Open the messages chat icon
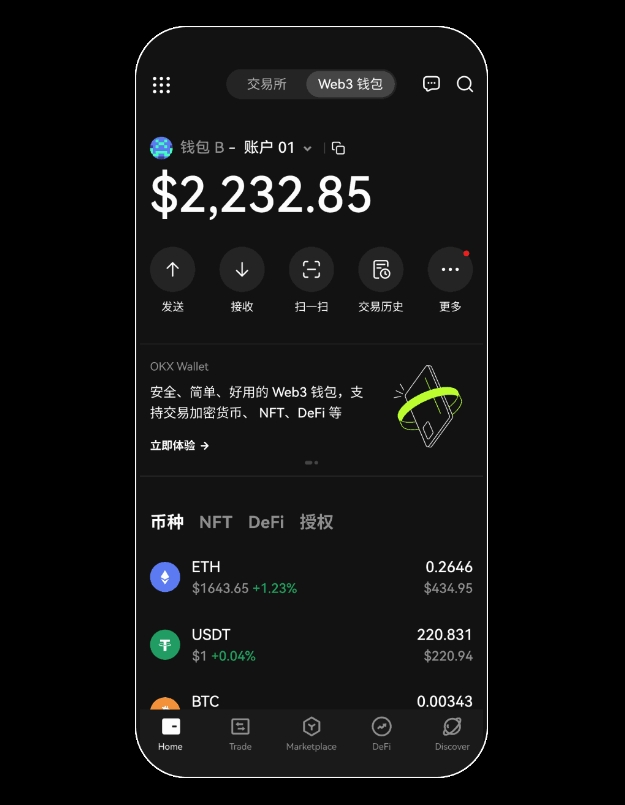 [x=431, y=84]
